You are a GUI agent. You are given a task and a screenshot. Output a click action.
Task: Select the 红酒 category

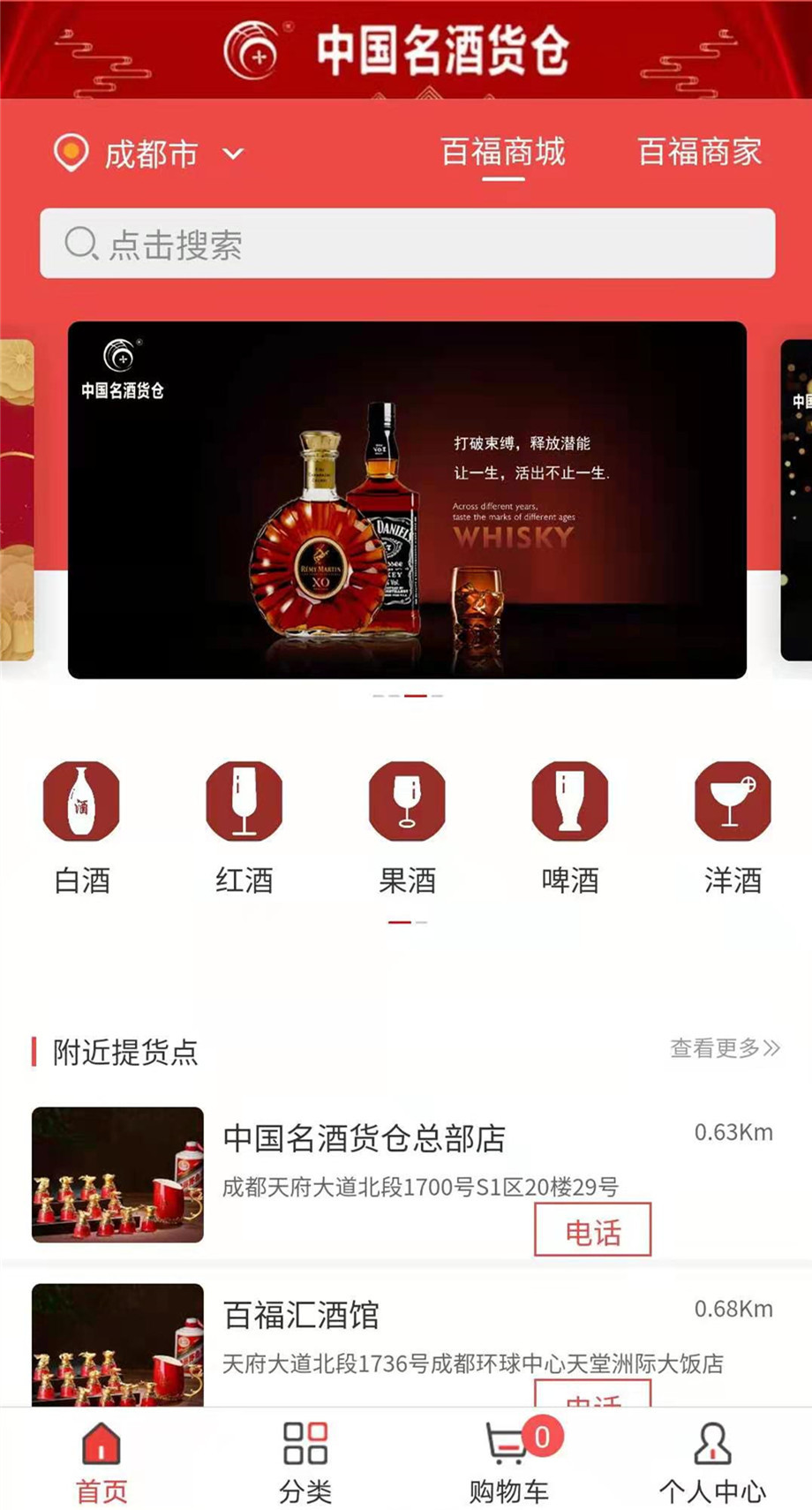pyautogui.click(x=244, y=827)
